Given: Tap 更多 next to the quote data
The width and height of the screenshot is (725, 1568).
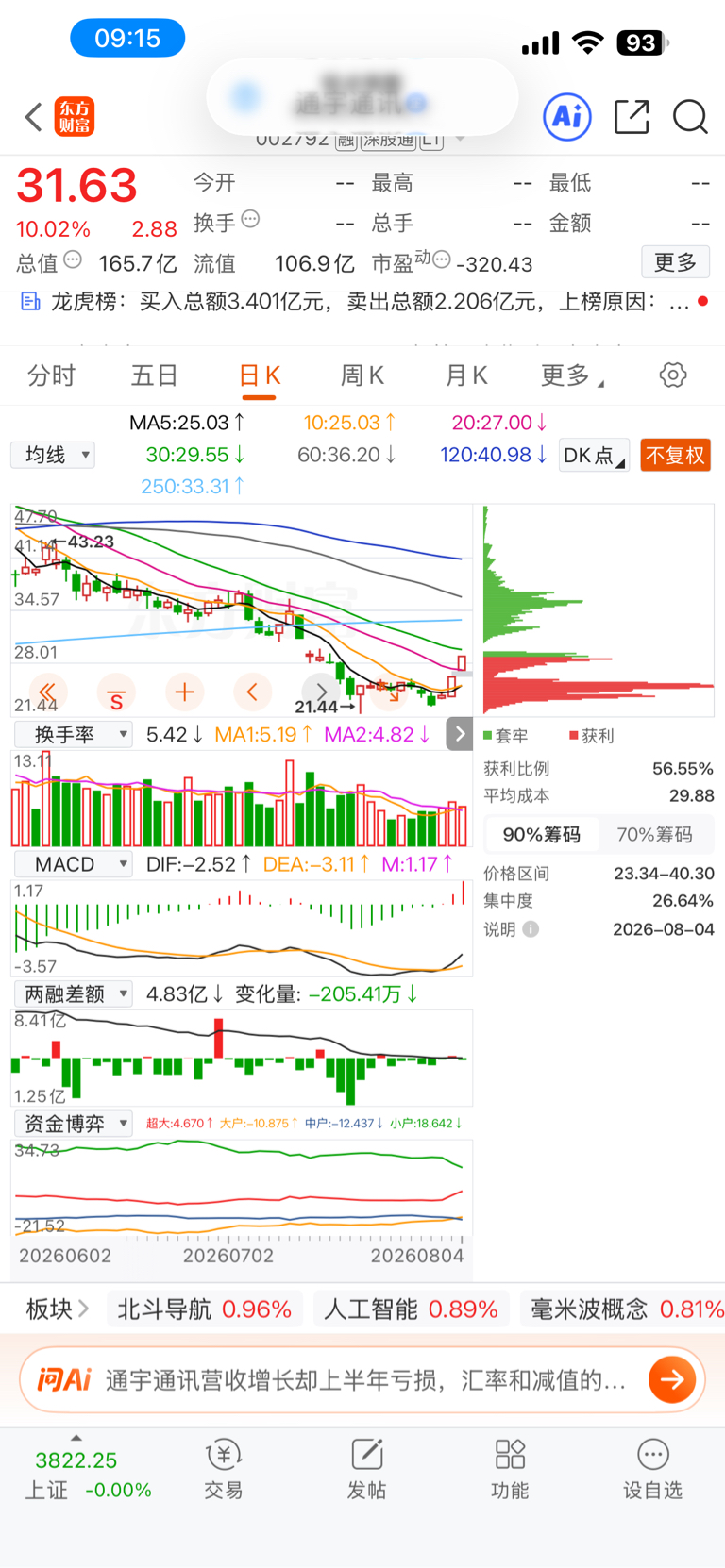Looking at the screenshot, I should tap(676, 262).
